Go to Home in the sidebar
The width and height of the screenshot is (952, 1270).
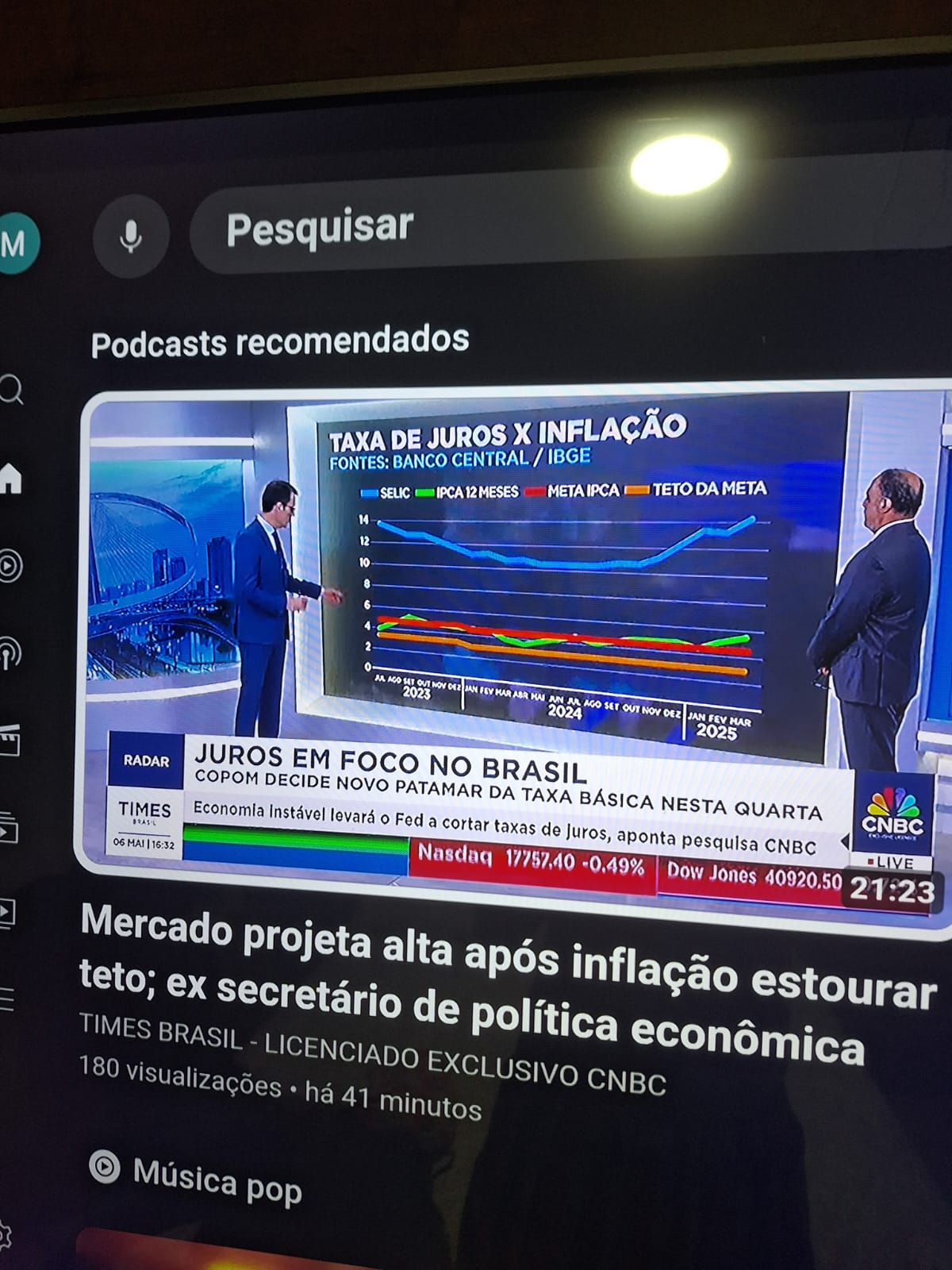click(x=10, y=478)
